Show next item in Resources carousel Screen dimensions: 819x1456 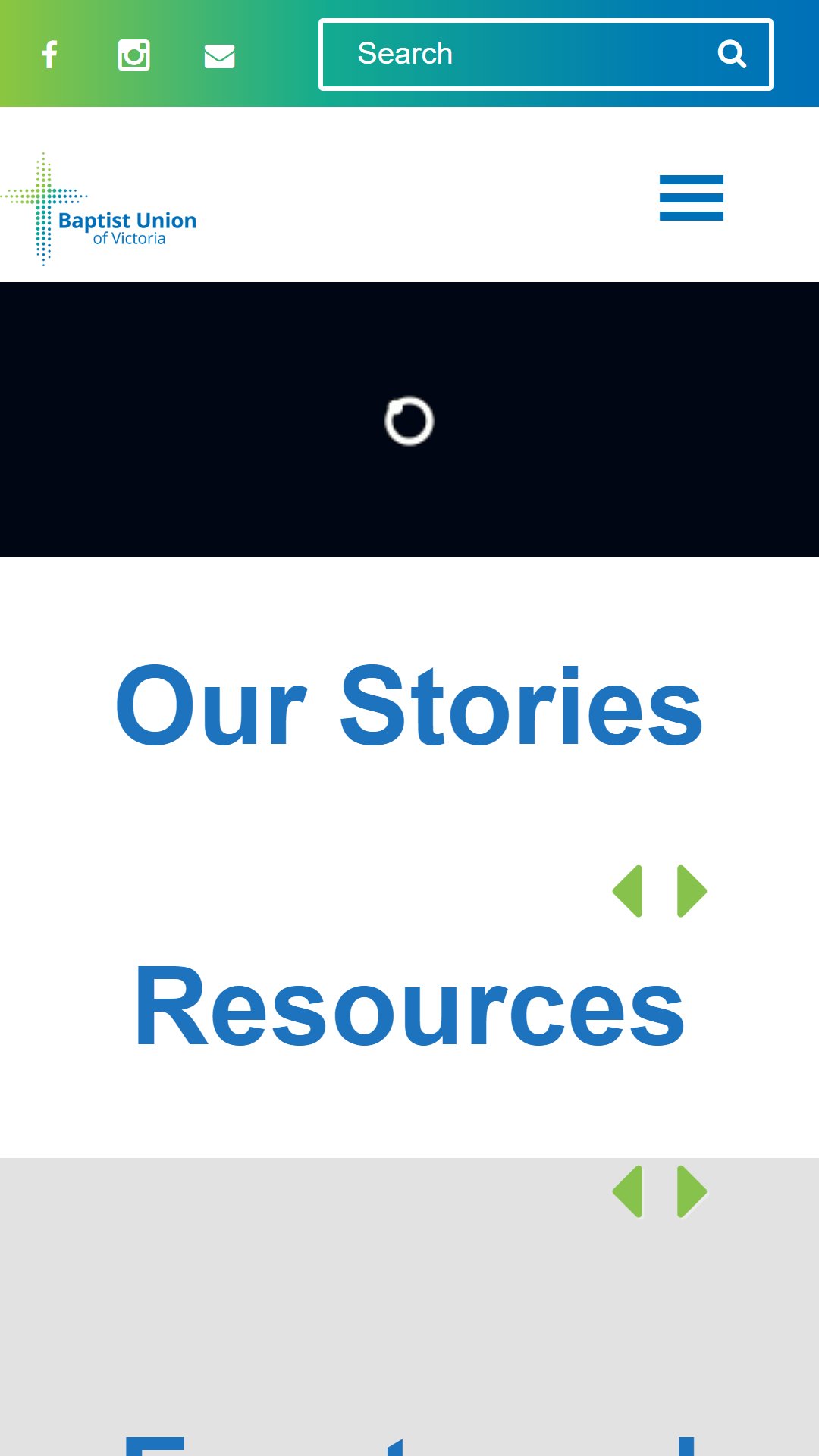(x=692, y=1191)
